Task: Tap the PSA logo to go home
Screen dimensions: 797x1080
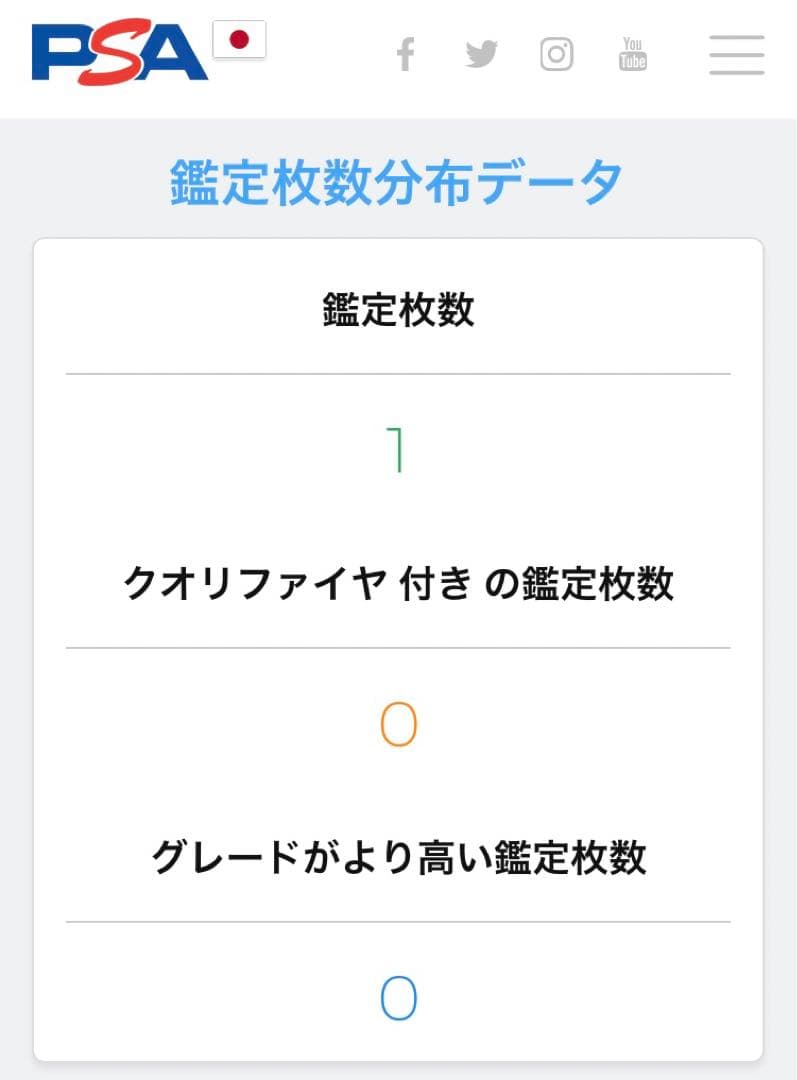Action: 119,53
